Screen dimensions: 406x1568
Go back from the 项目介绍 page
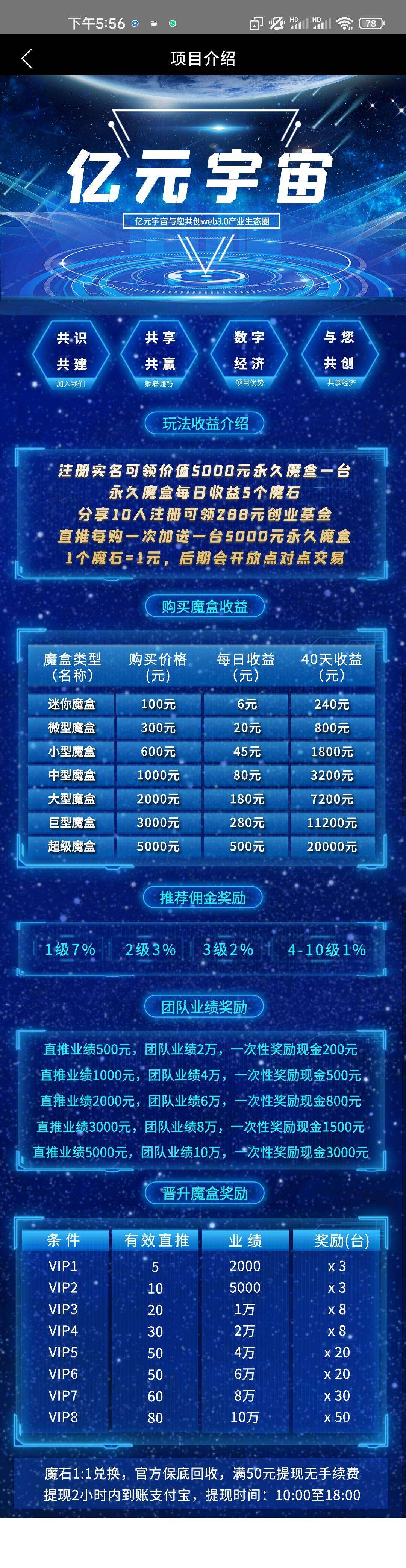tap(26, 58)
